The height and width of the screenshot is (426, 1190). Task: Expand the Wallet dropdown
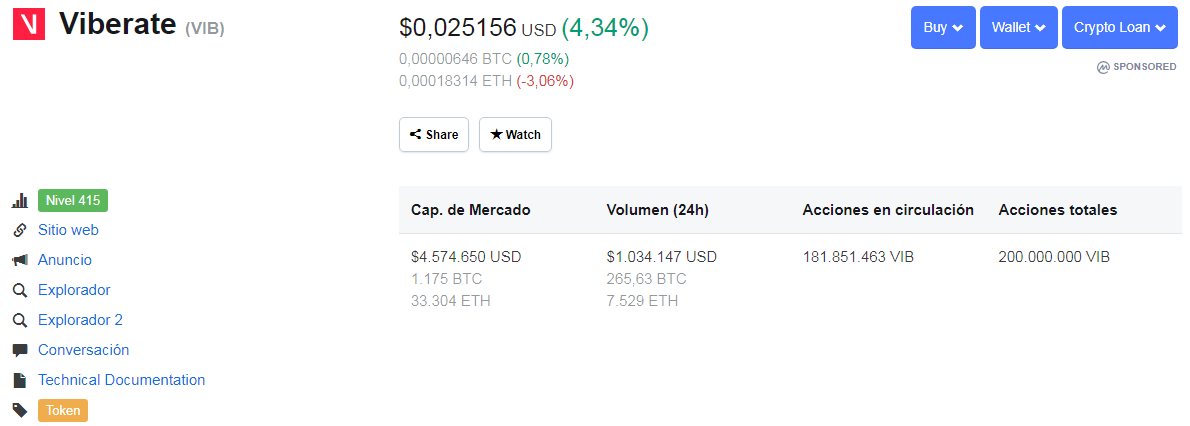point(1018,28)
